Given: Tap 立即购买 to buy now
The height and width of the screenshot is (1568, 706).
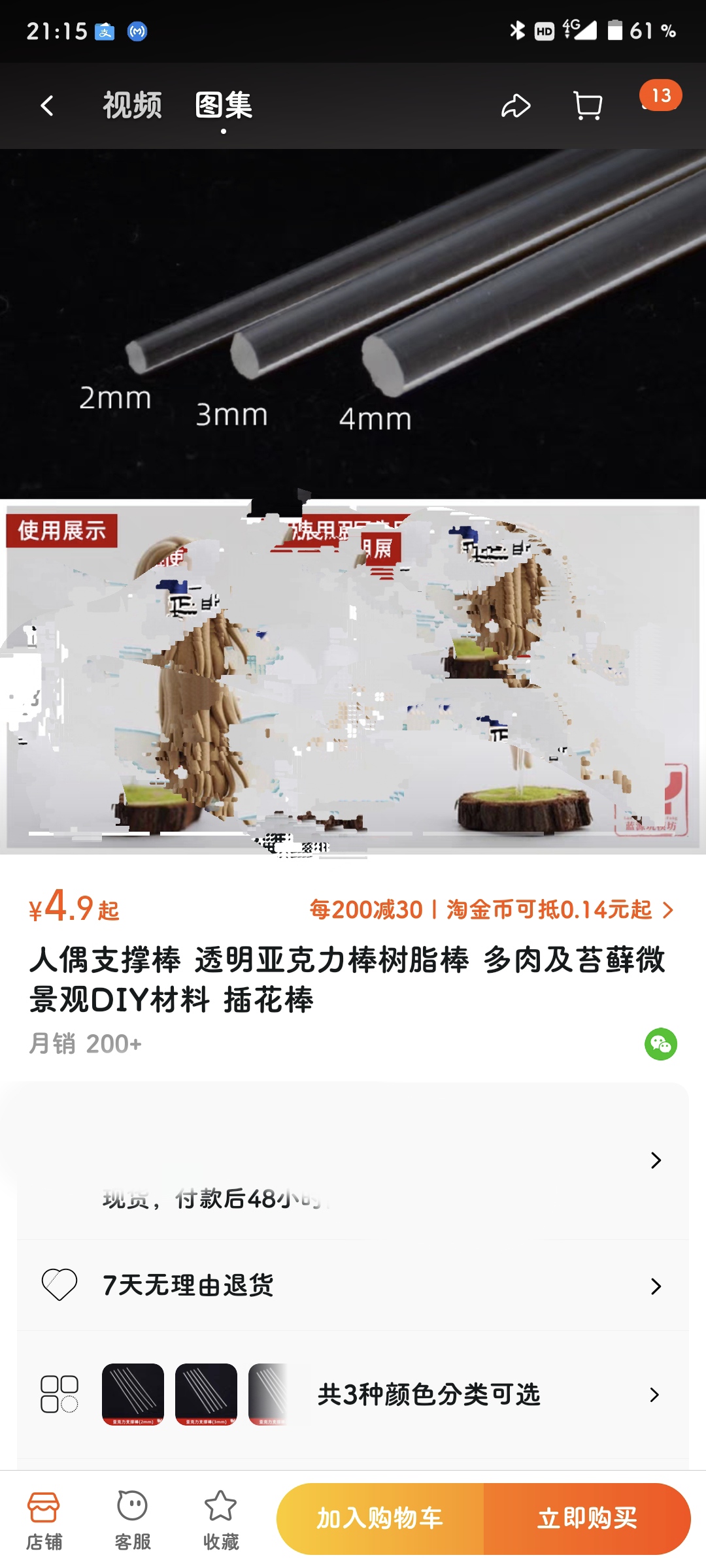Looking at the screenshot, I should (x=587, y=1518).
